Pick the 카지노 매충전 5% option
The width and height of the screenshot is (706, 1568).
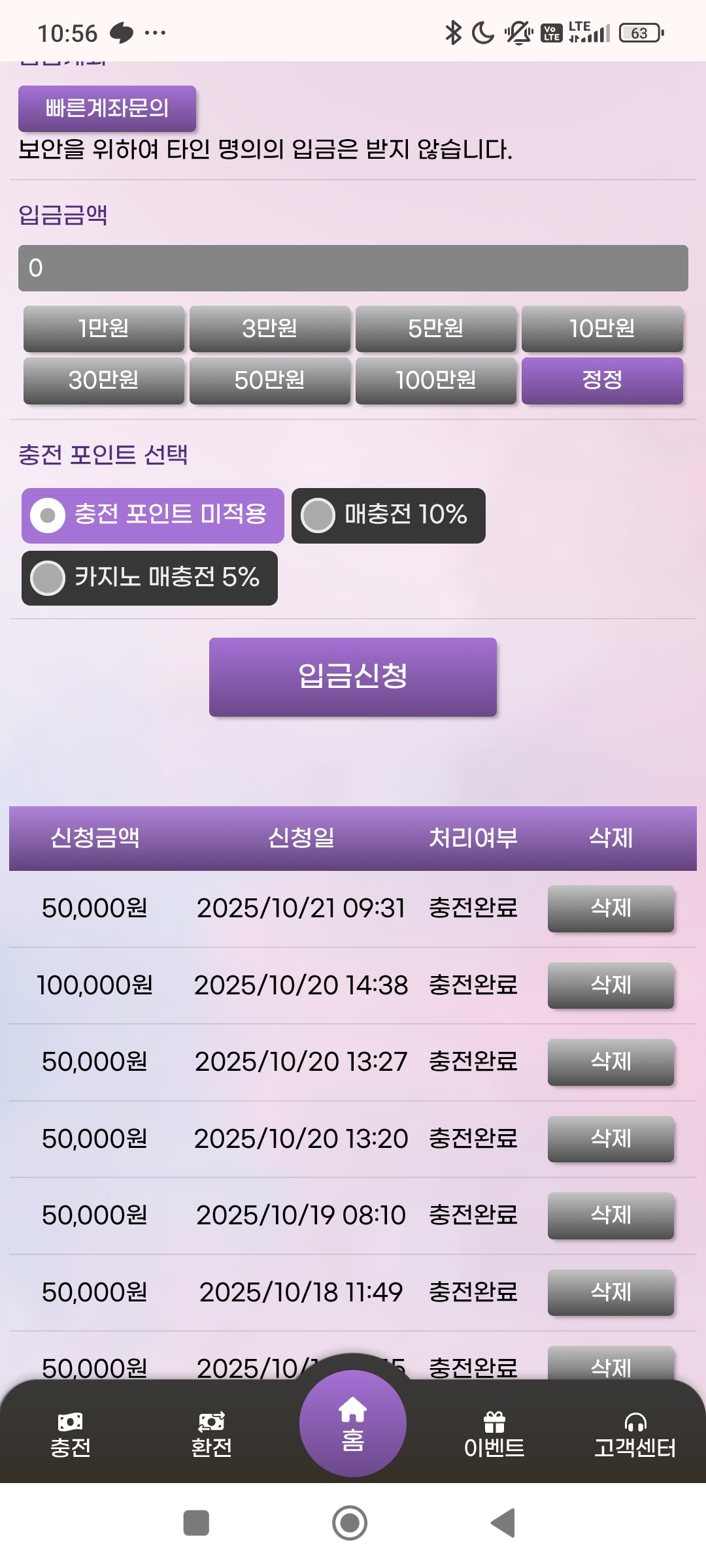tap(150, 578)
